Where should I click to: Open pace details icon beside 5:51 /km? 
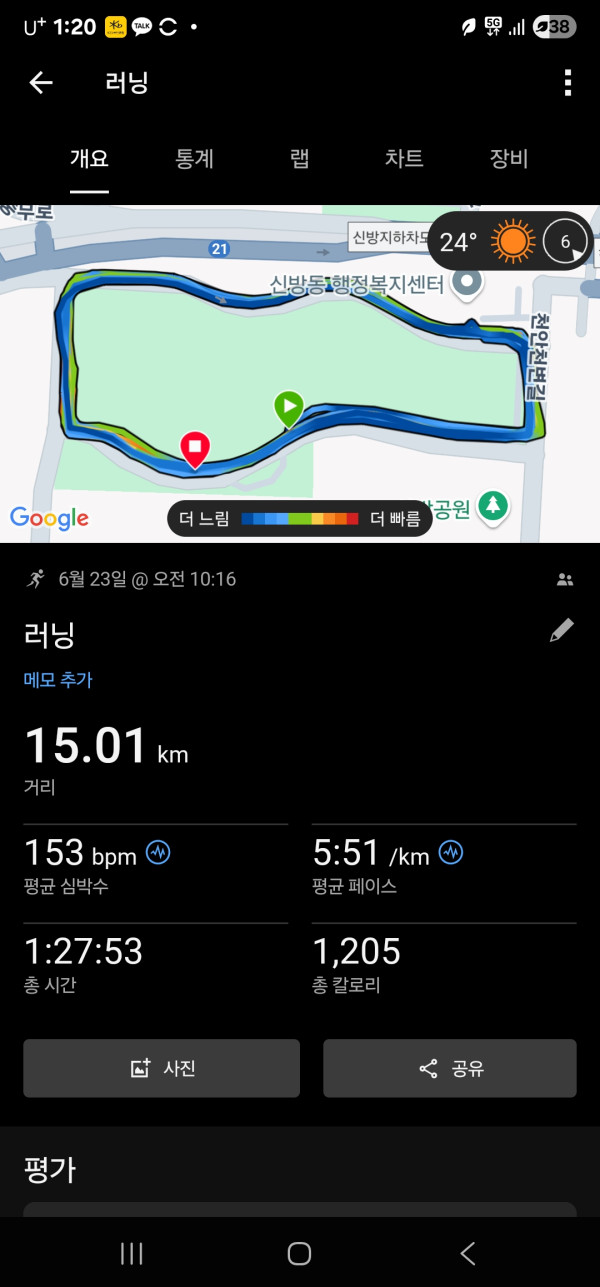point(451,853)
